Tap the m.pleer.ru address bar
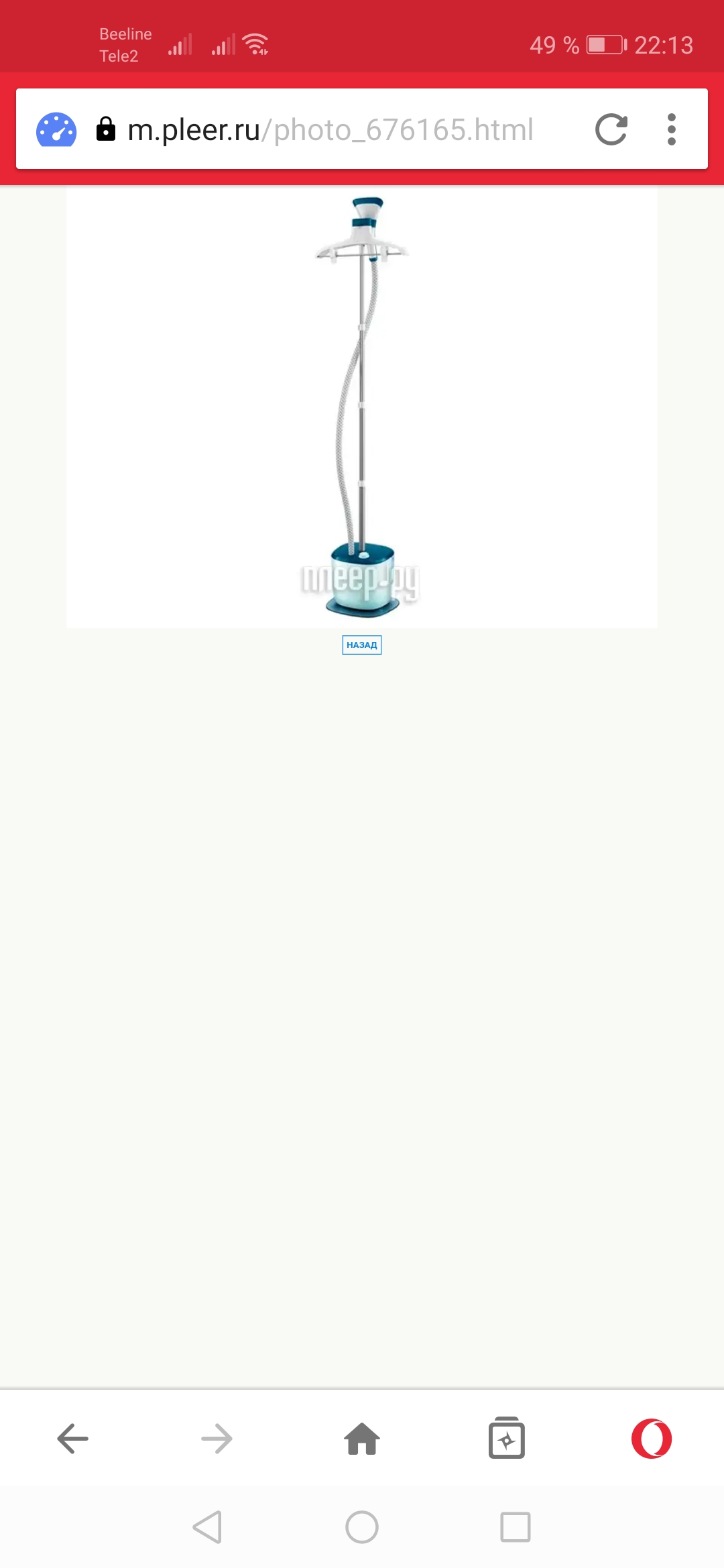This screenshot has width=724, height=1568. pyautogui.click(x=330, y=129)
